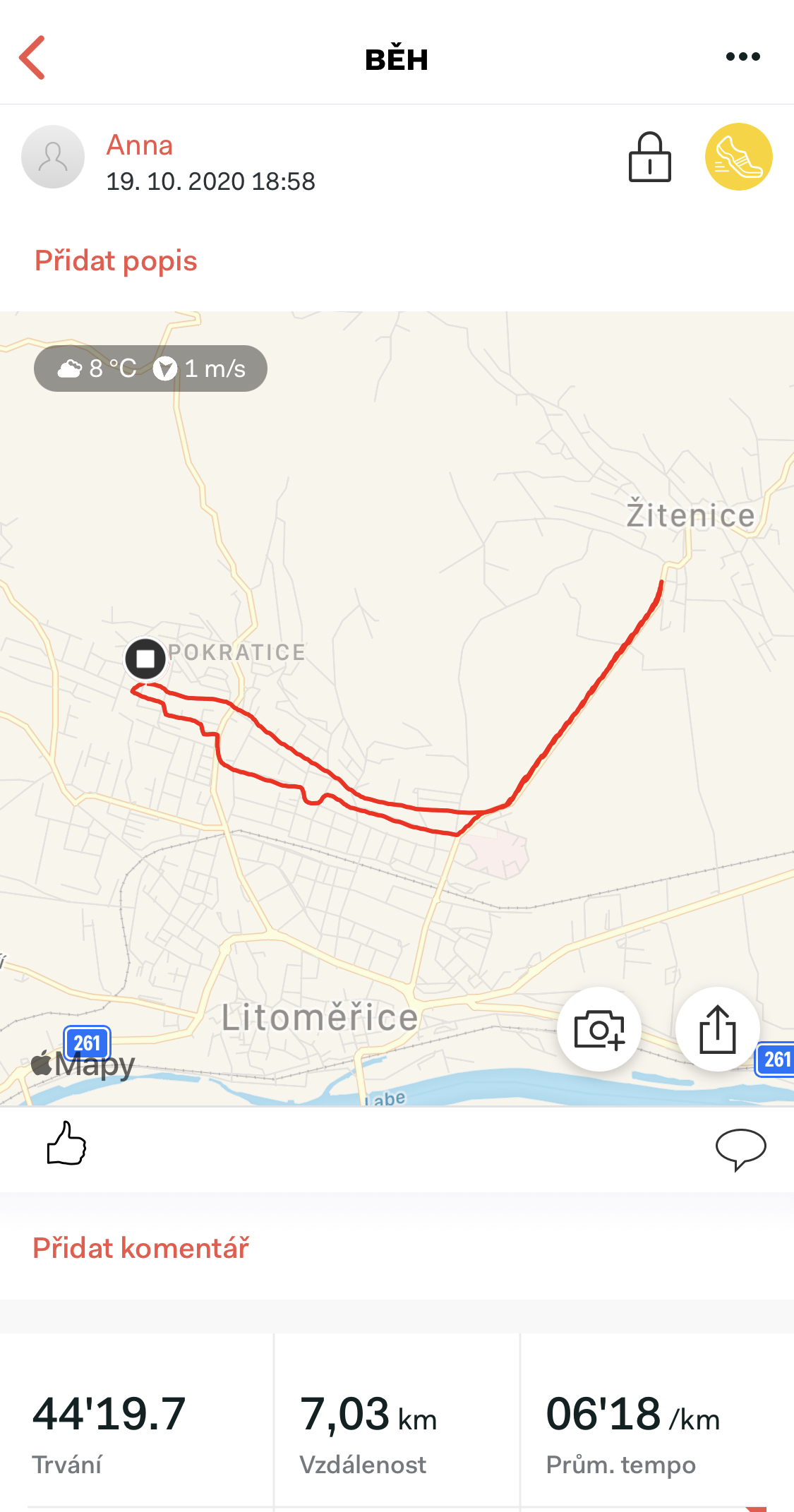Screen dimensions: 794x1512
Task: Open Anna's profile avatar
Action: click(x=53, y=157)
